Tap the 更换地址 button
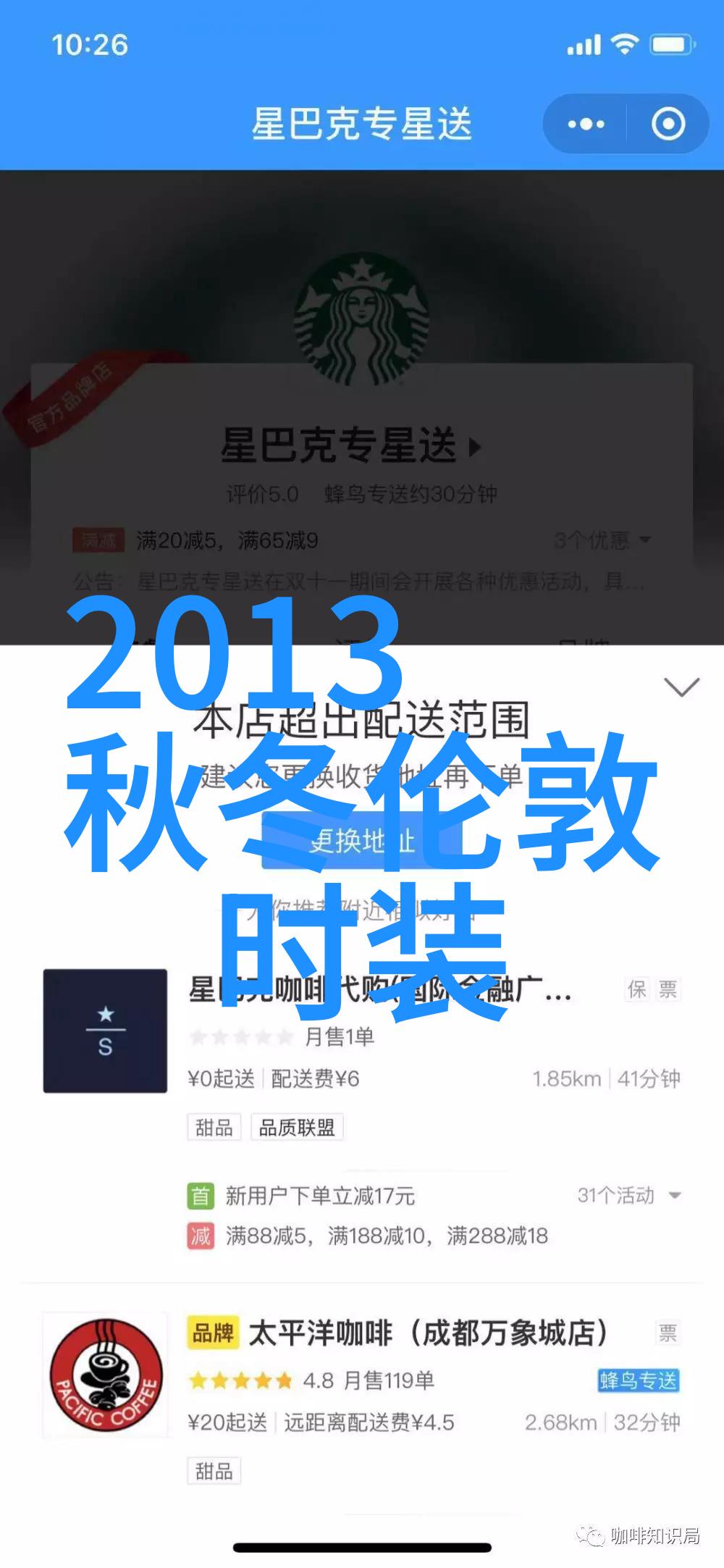The image size is (724, 1568). 361,842
